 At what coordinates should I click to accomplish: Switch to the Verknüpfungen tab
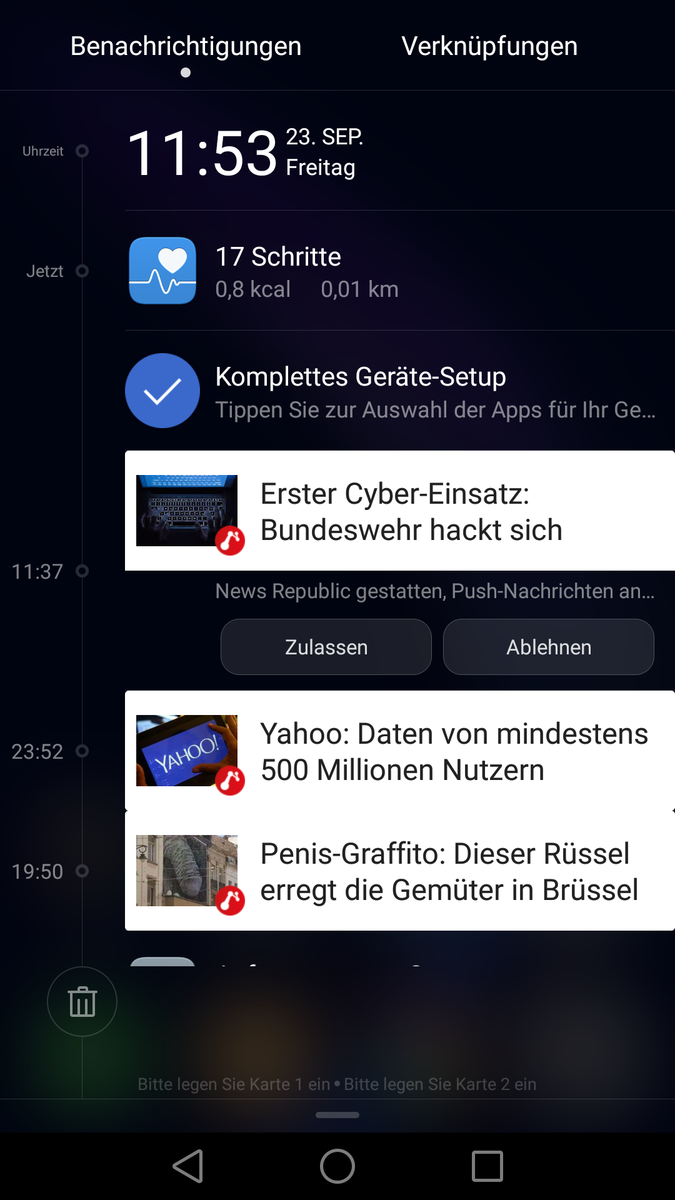[x=489, y=46]
